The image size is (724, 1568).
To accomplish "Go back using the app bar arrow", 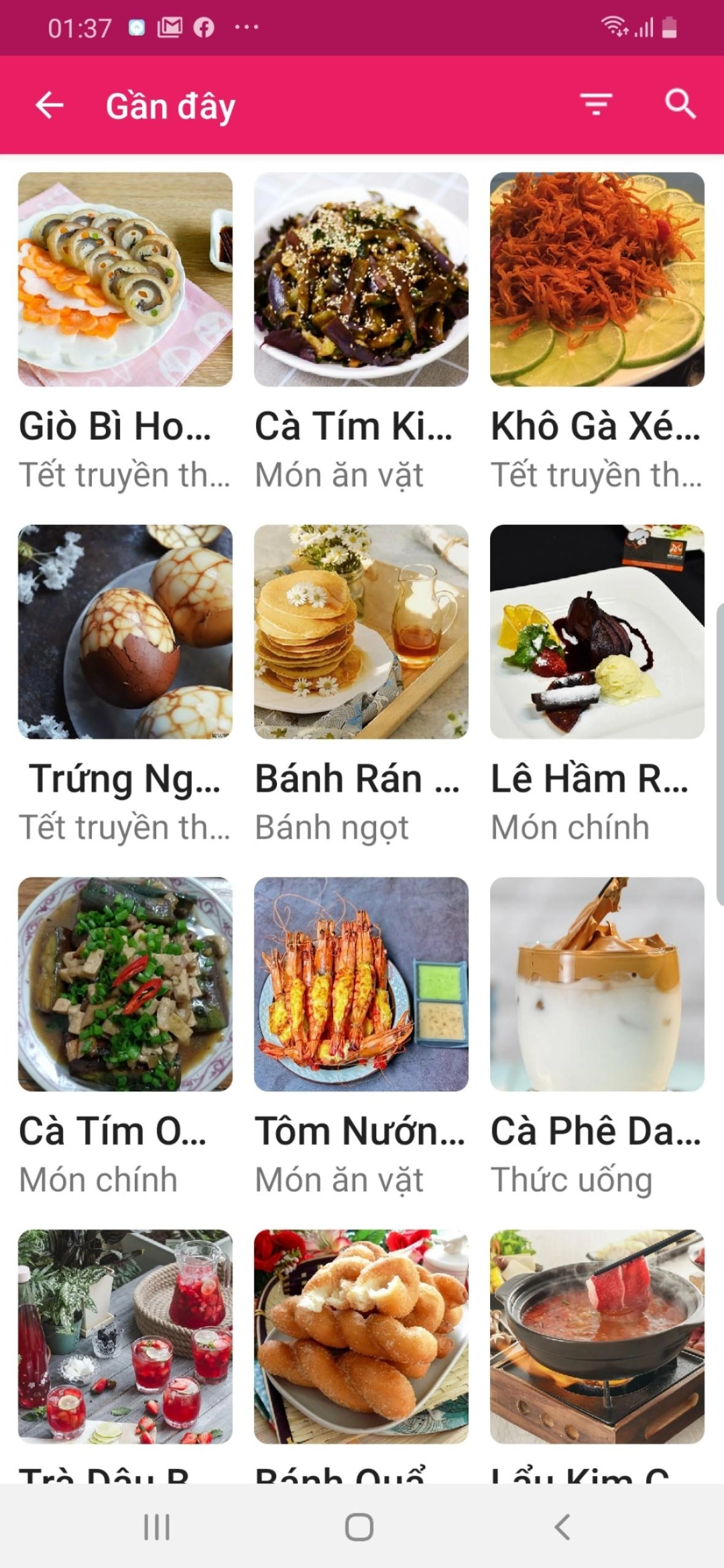I will coord(50,105).
